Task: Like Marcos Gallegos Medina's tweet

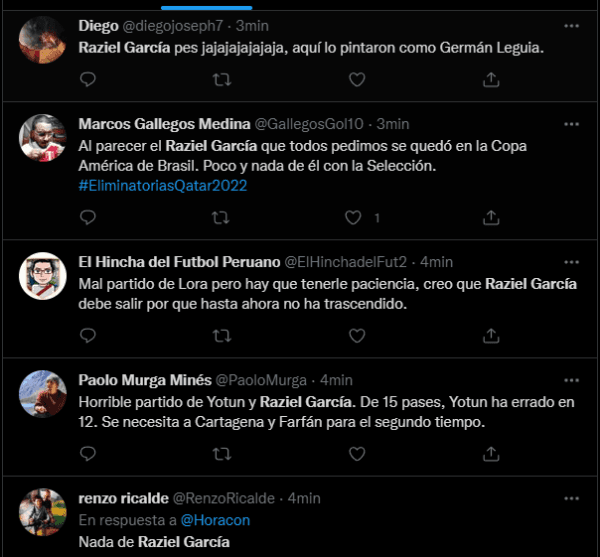Action: point(352,217)
